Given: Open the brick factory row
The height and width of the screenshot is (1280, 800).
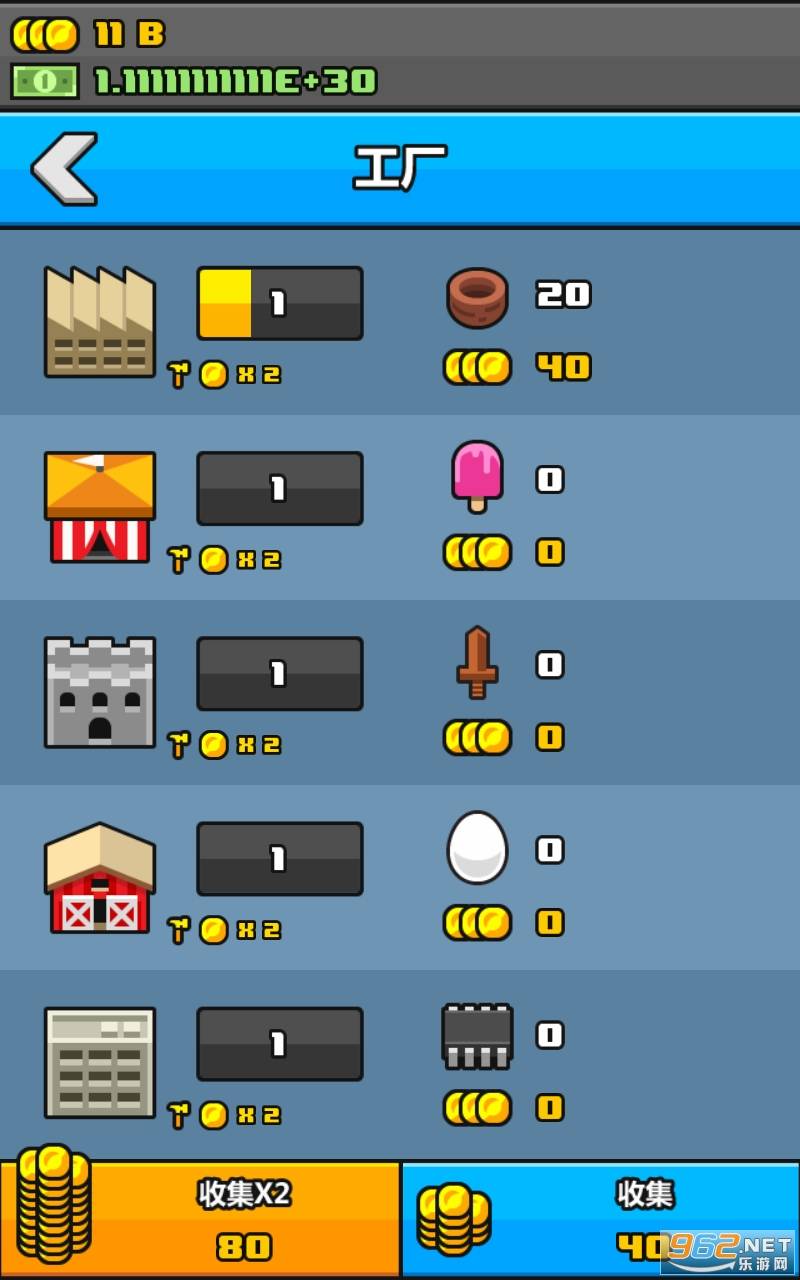Looking at the screenshot, I should coord(400,322).
